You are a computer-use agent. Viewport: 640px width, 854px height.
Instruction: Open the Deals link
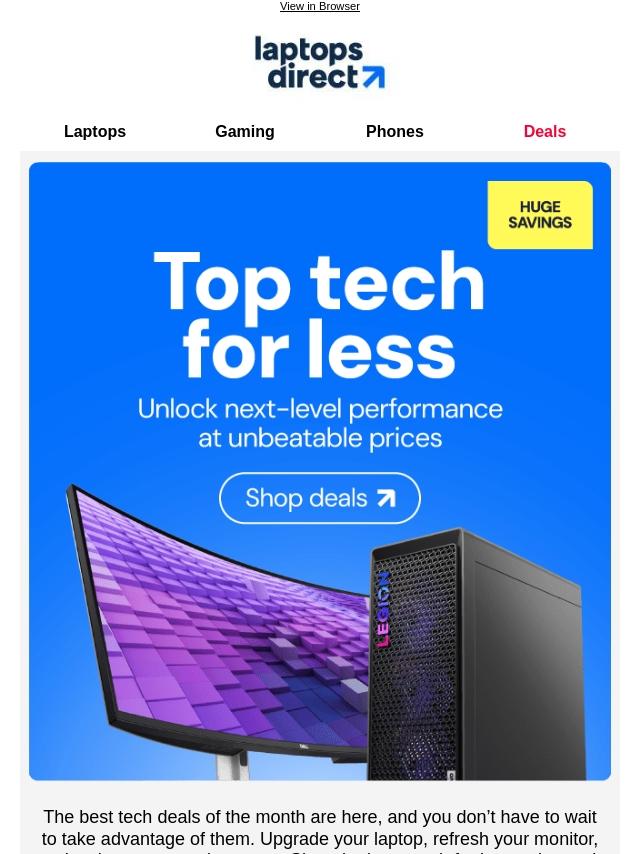[544, 132]
